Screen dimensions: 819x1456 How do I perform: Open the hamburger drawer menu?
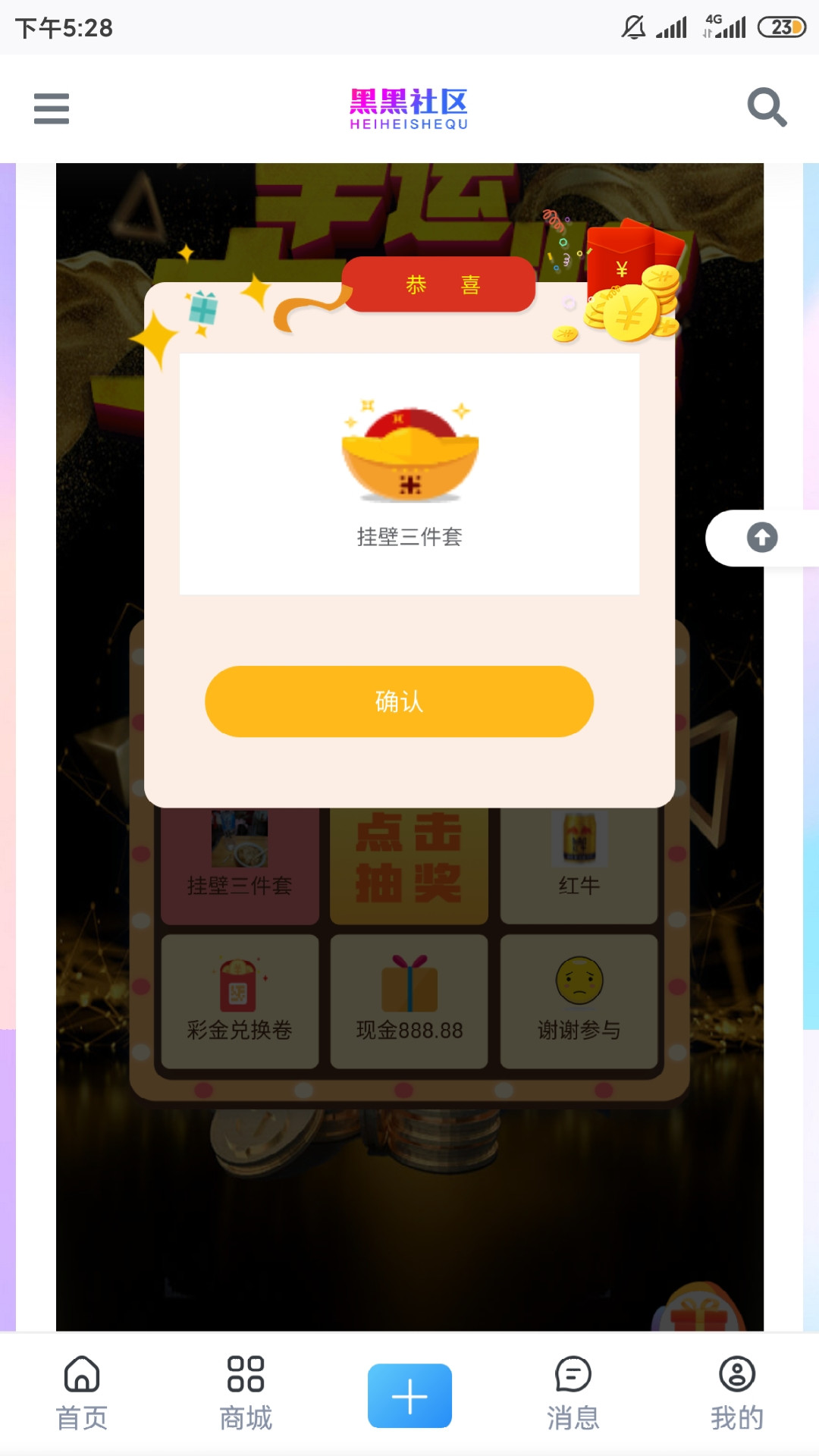52,108
